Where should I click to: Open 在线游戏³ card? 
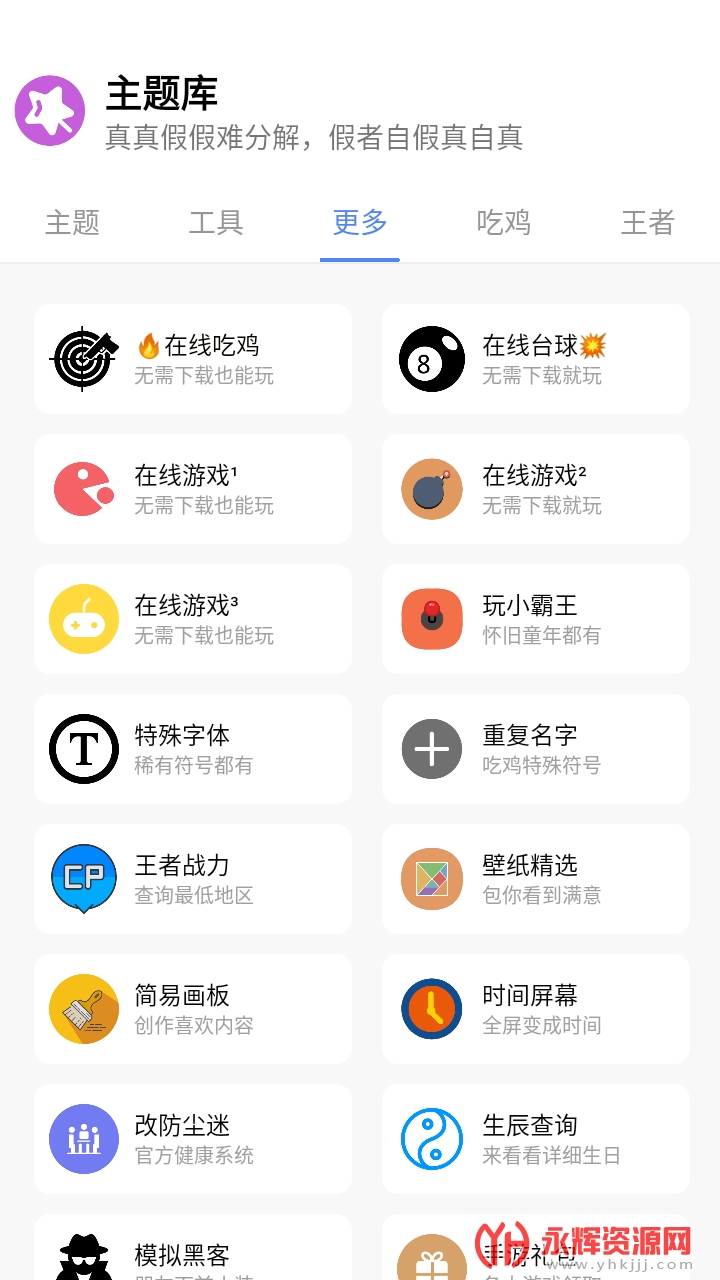point(193,619)
